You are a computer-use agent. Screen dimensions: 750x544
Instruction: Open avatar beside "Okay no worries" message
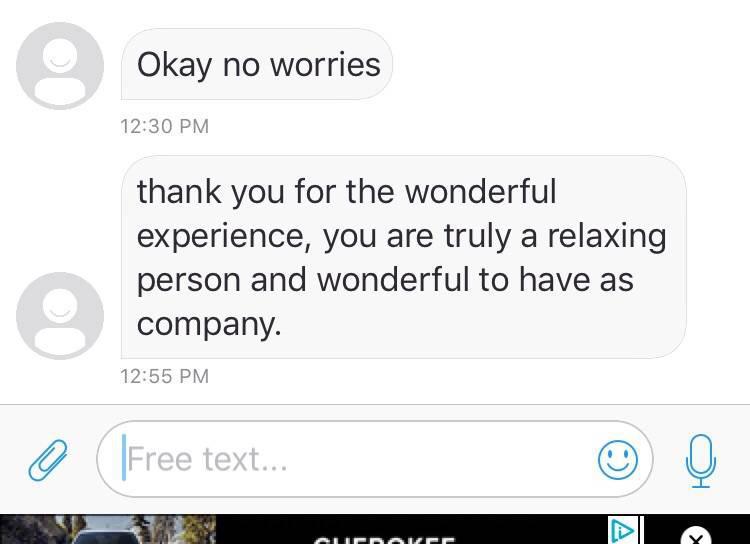pyautogui.click(x=60, y=66)
